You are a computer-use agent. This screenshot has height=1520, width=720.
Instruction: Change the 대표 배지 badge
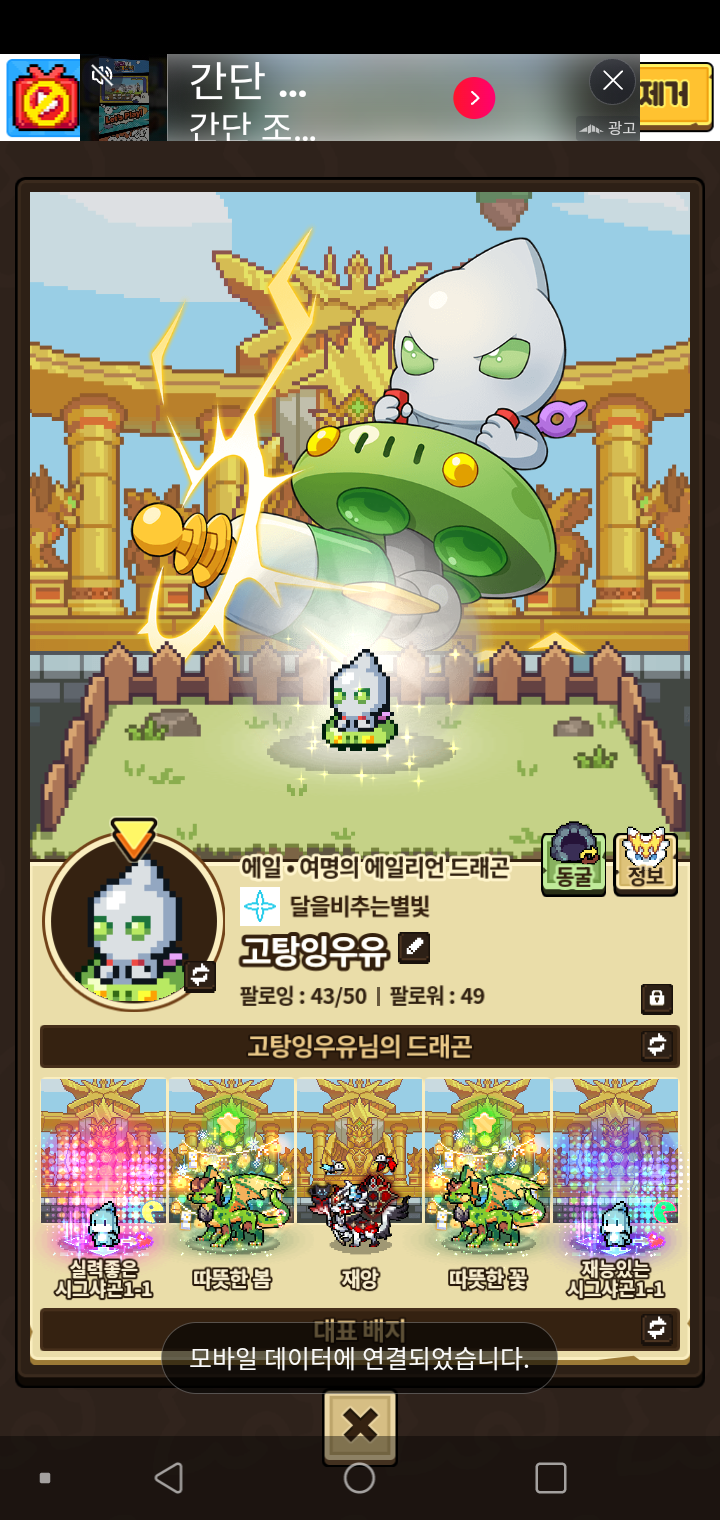[x=656, y=1328]
